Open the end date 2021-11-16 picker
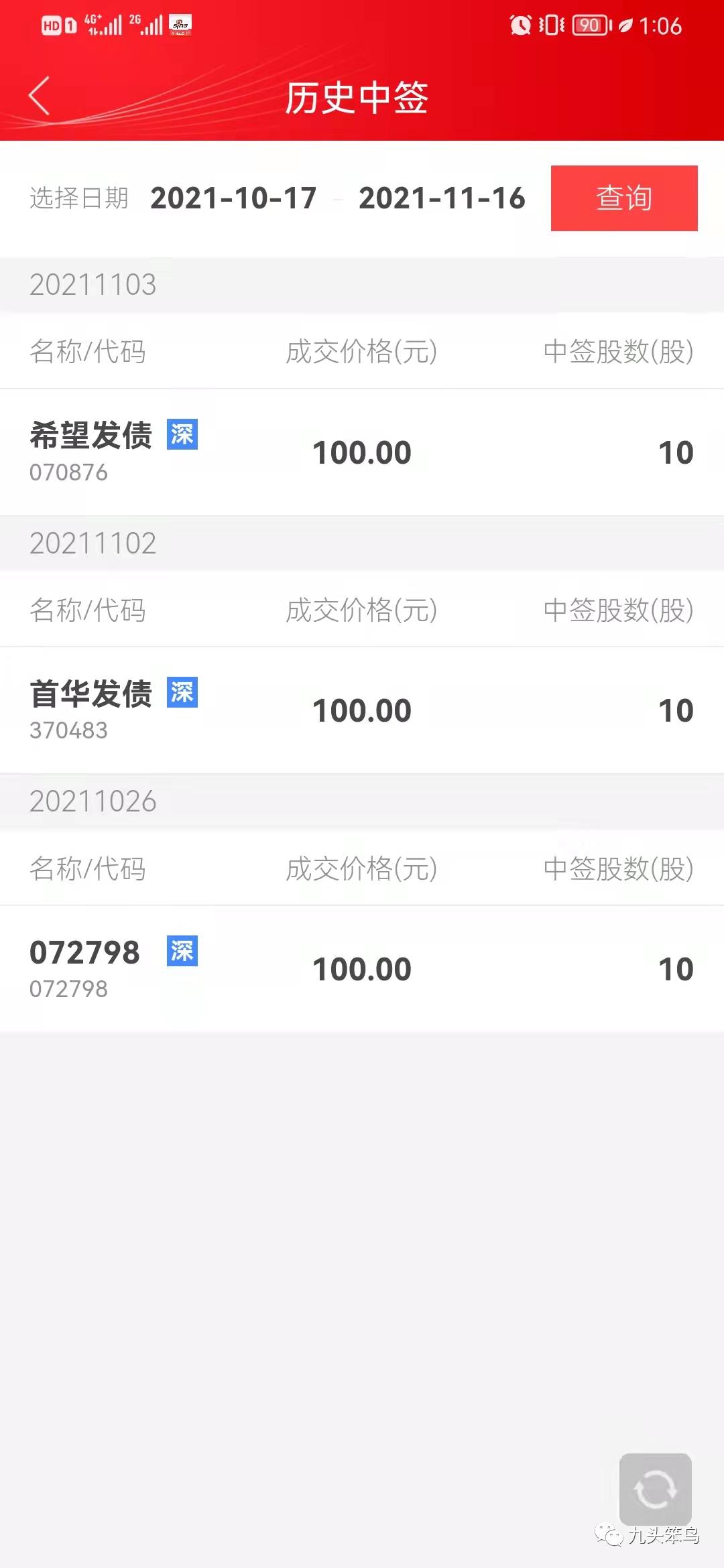The width and height of the screenshot is (724, 1568). 442,198
